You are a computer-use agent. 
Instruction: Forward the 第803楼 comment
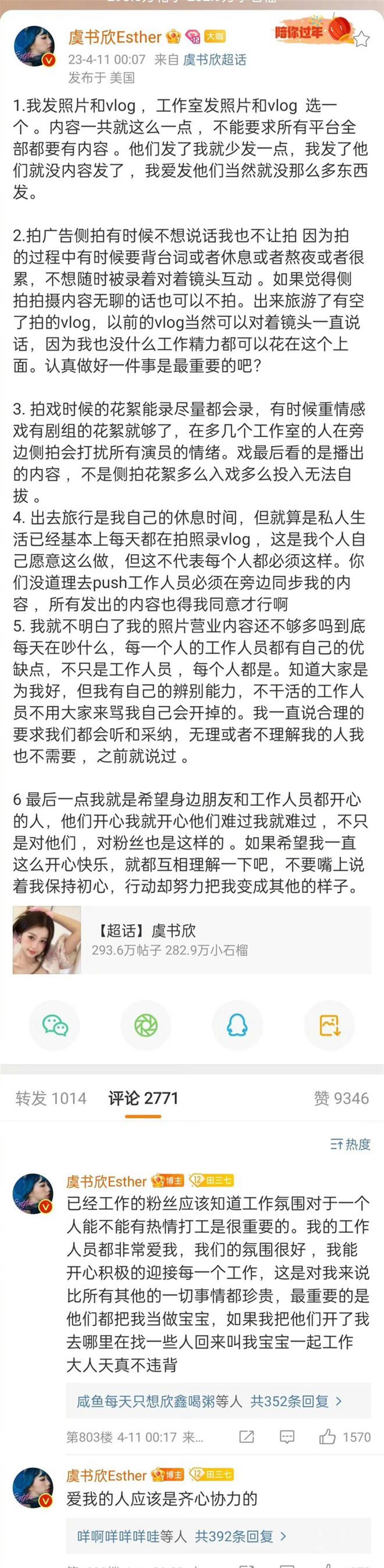(246, 1437)
